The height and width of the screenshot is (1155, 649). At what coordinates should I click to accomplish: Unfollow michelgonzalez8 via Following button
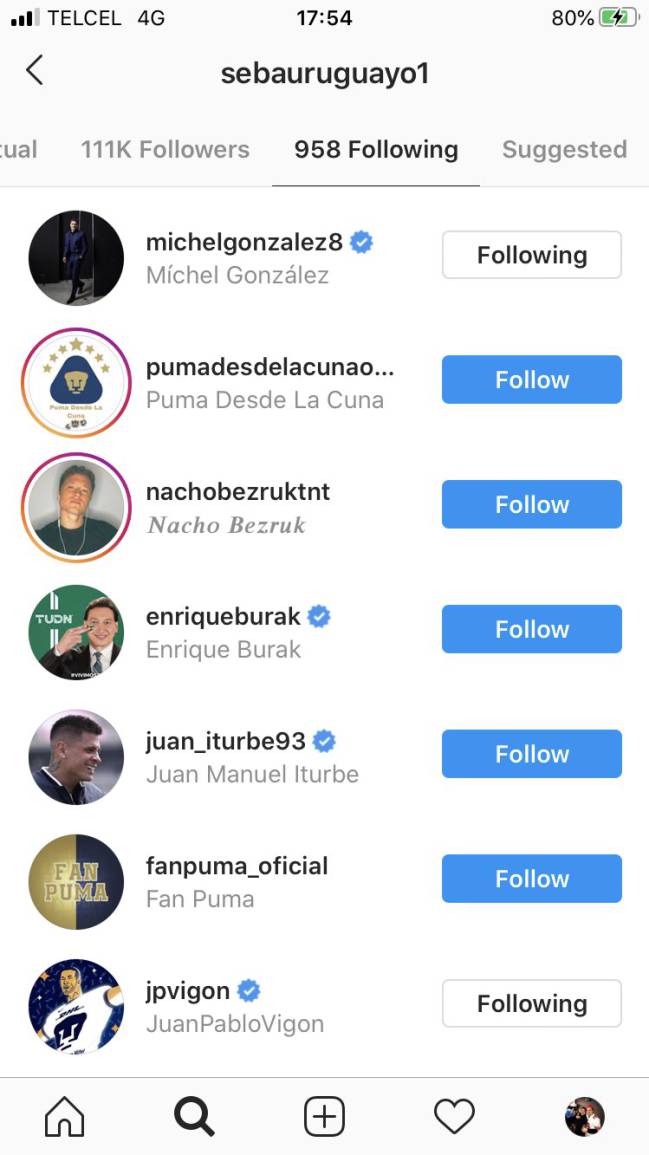pos(531,255)
